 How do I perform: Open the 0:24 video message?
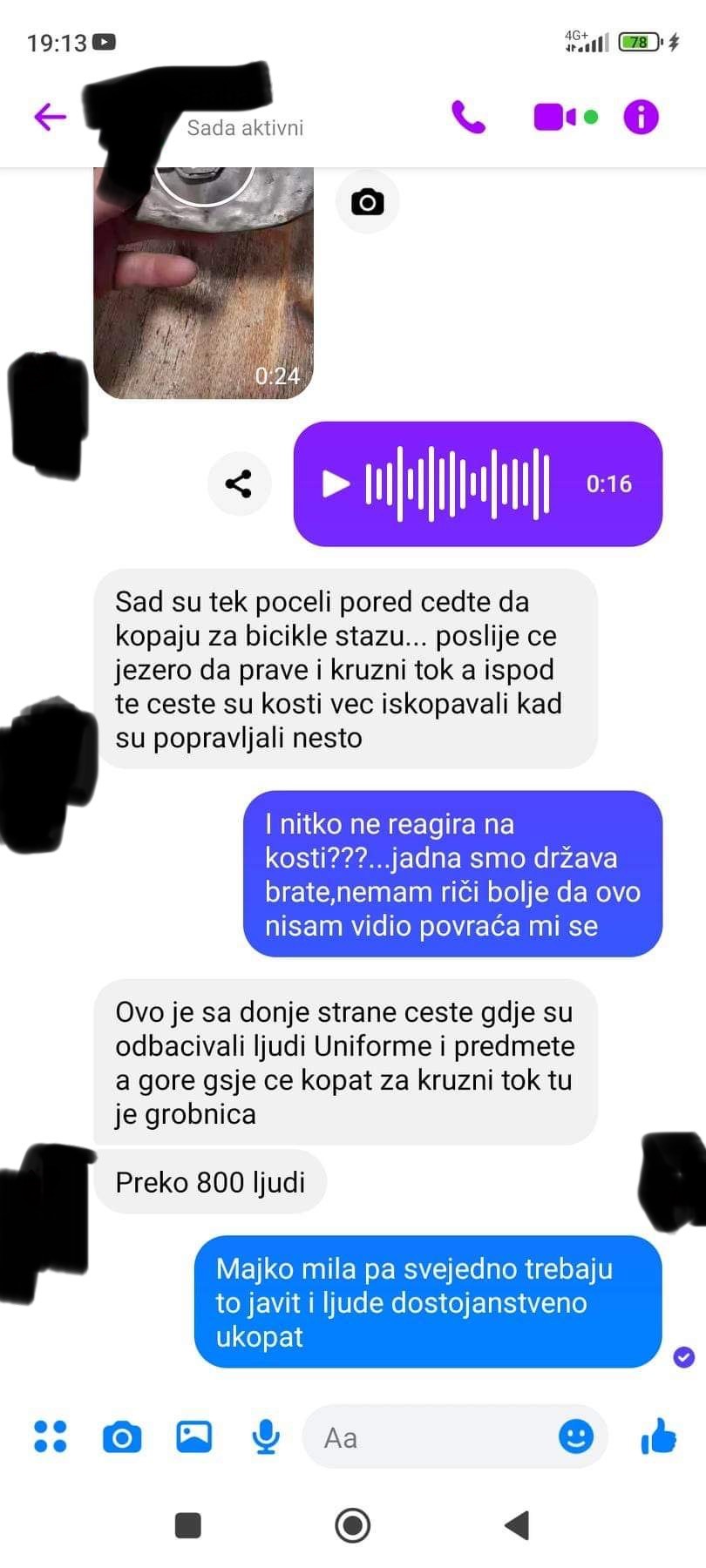pos(203,283)
